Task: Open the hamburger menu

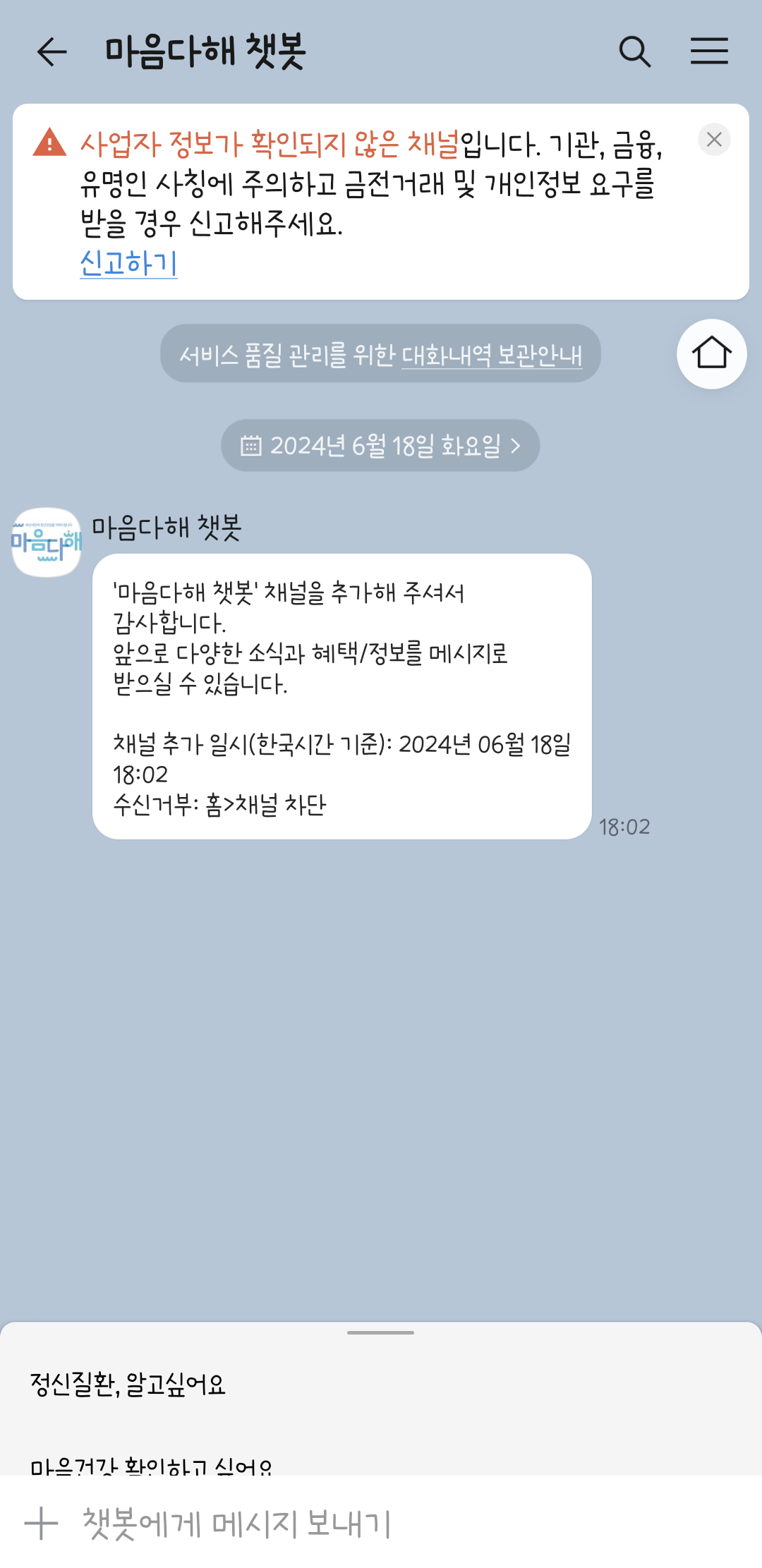Action: click(x=709, y=51)
